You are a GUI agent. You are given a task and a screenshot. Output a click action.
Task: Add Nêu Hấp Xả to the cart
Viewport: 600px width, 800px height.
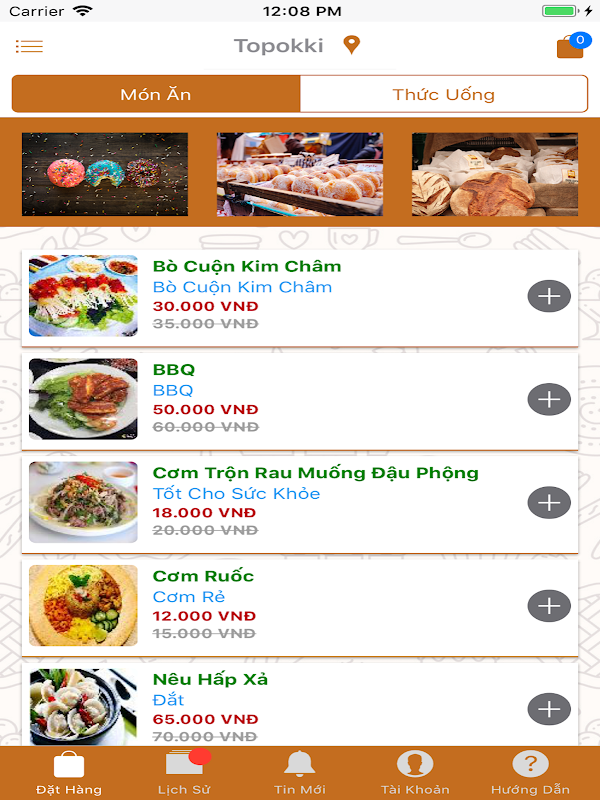coord(549,709)
